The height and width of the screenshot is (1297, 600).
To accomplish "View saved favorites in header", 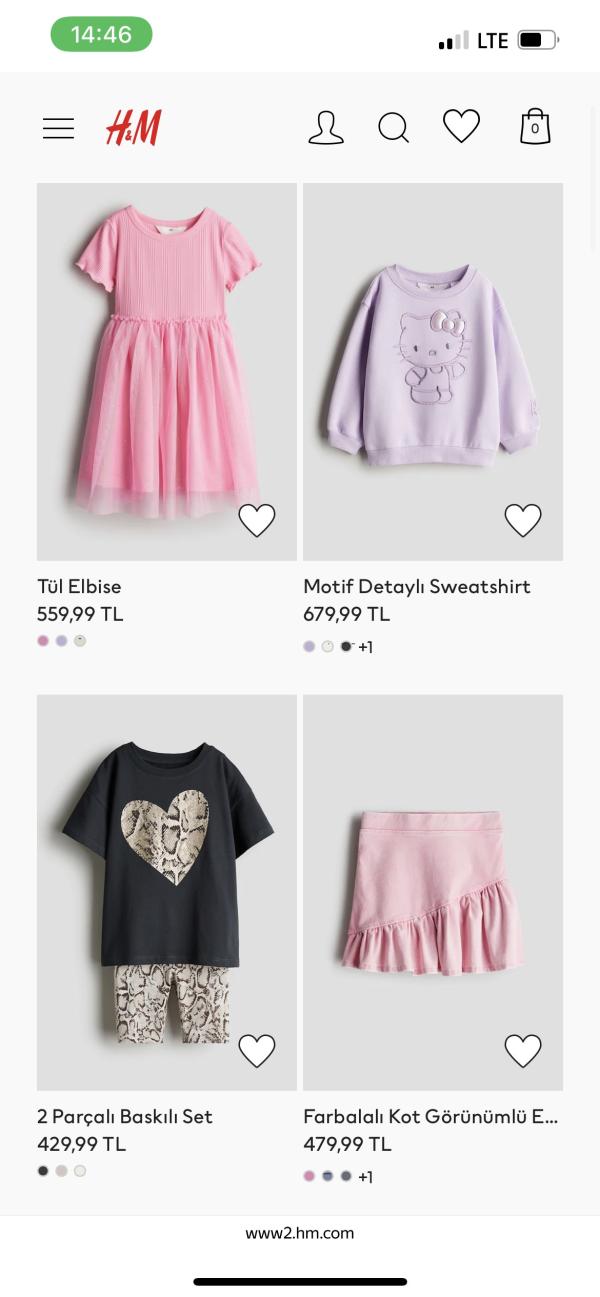I will (x=461, y=127).
